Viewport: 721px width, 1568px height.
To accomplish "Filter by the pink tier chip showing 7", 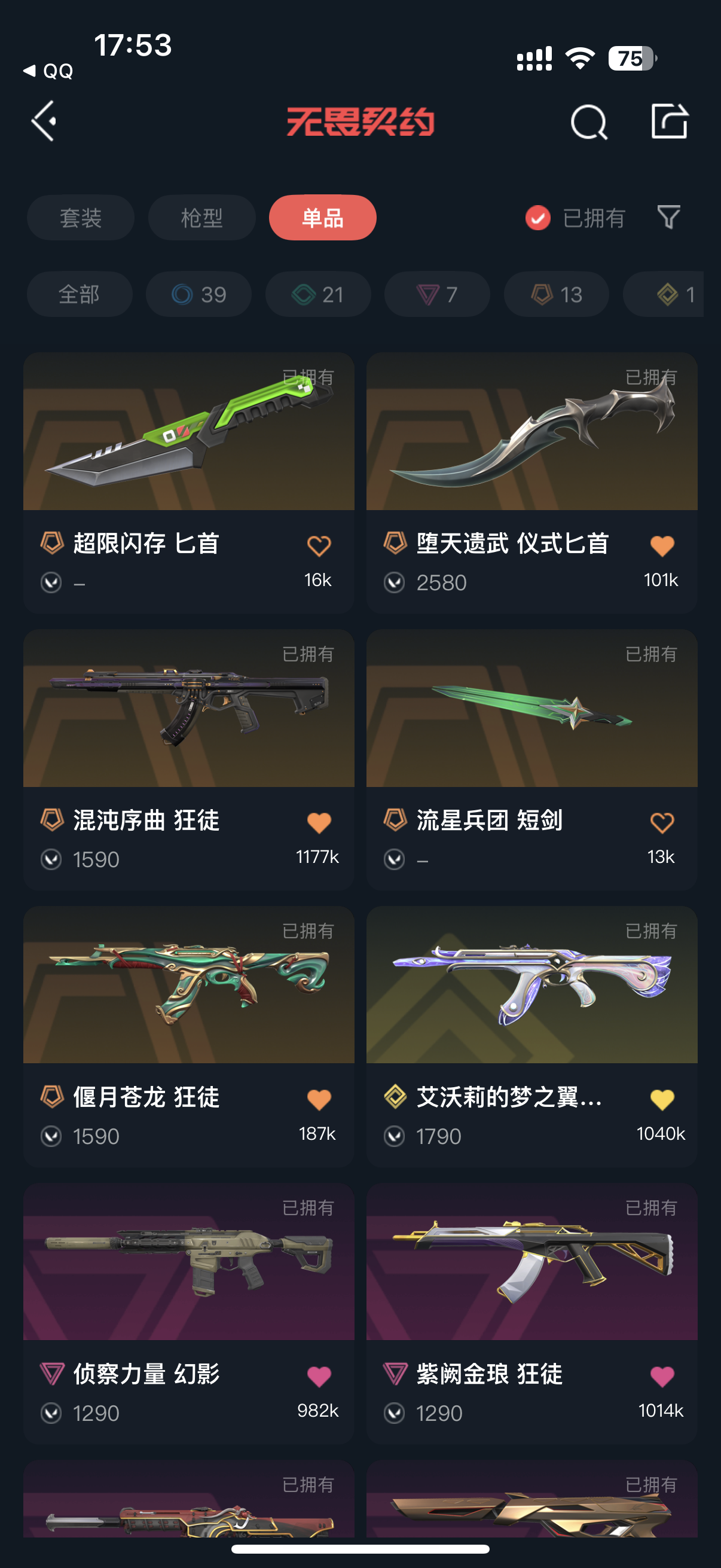I will click(437, 295).
